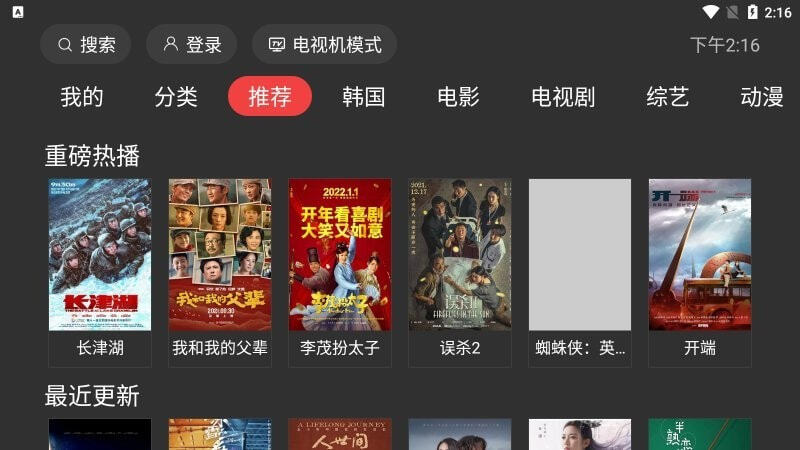The width and height of the screenshot is (800, 450).
Task: Select the 推荐 tab
Action: (270, 97)
